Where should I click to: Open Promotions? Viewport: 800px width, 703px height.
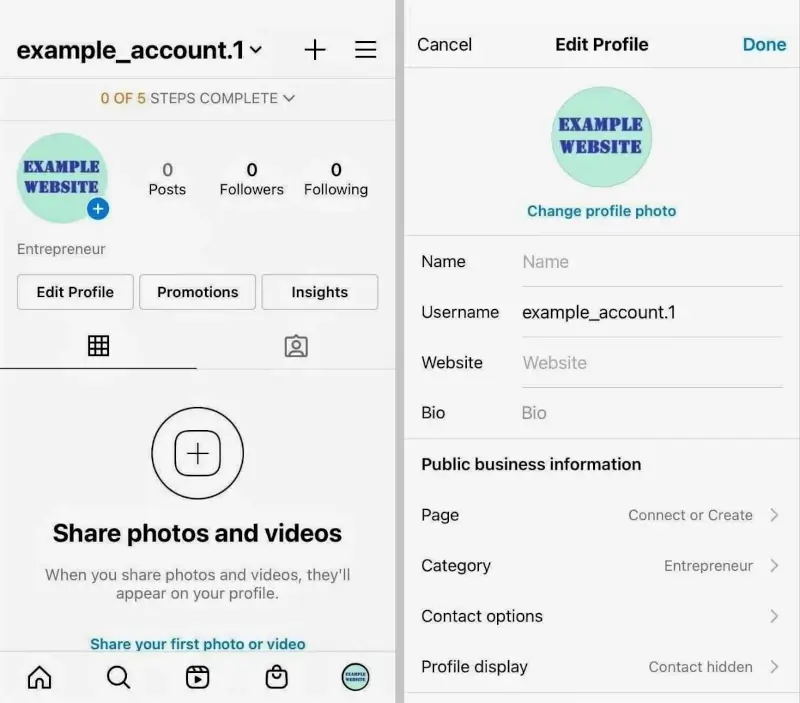(x=198, y=292)
